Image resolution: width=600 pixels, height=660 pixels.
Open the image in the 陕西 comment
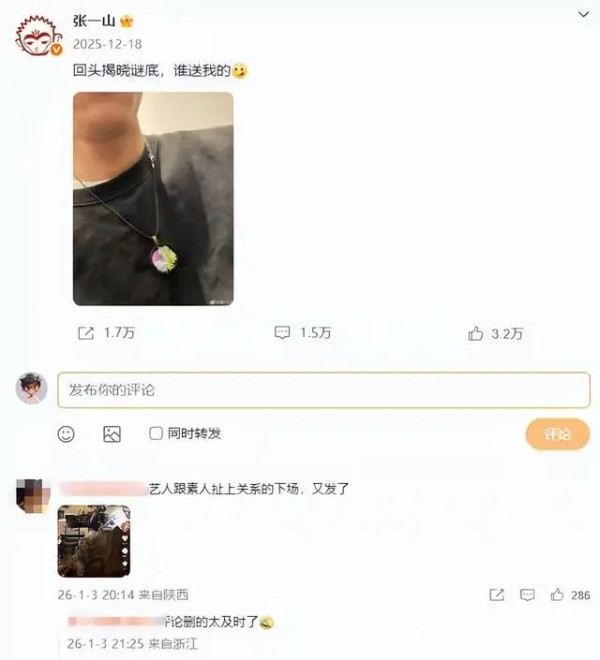pos(93,541)
